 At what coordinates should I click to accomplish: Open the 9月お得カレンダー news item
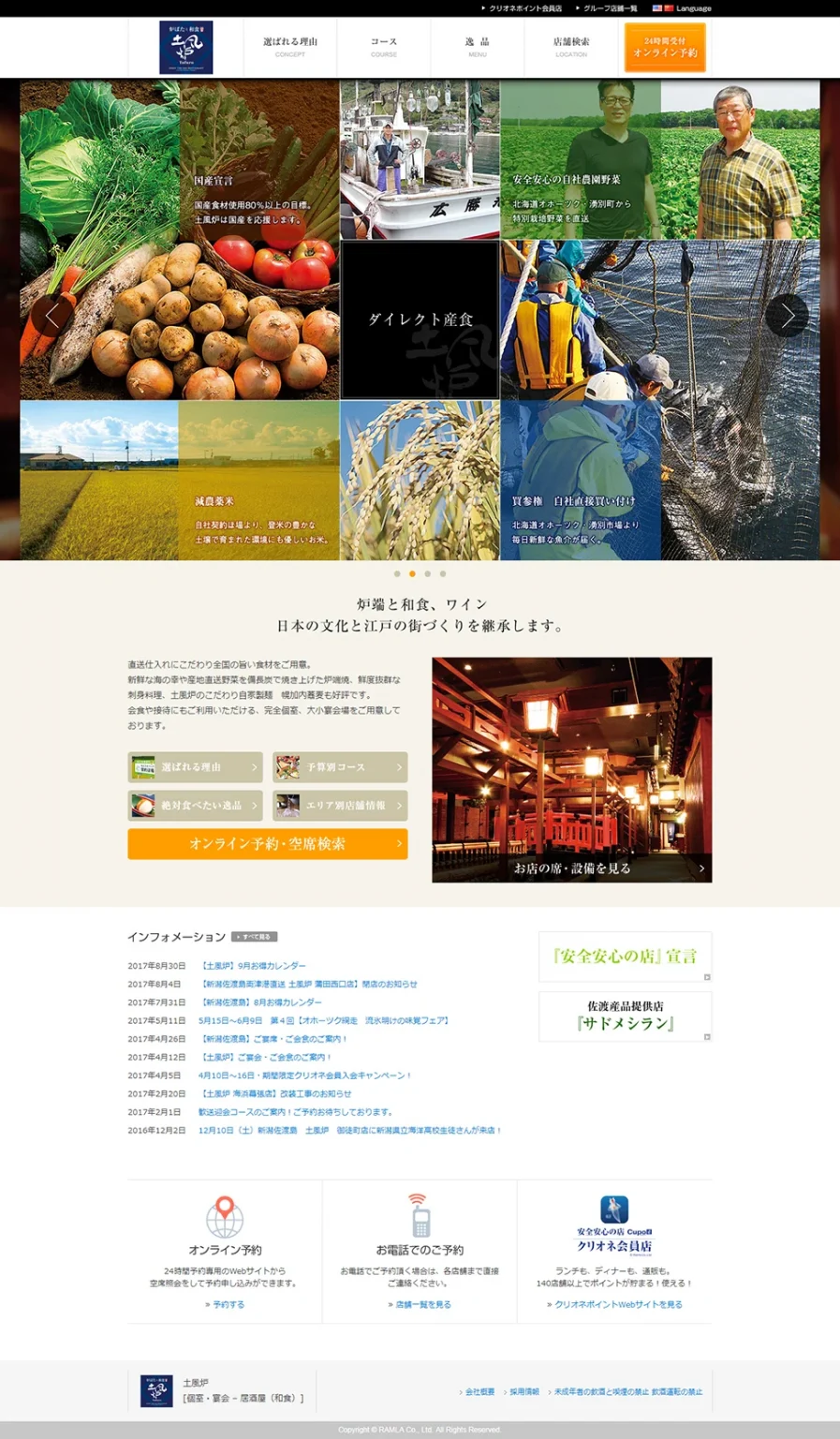pyautogui.click(x=253, y=966)
